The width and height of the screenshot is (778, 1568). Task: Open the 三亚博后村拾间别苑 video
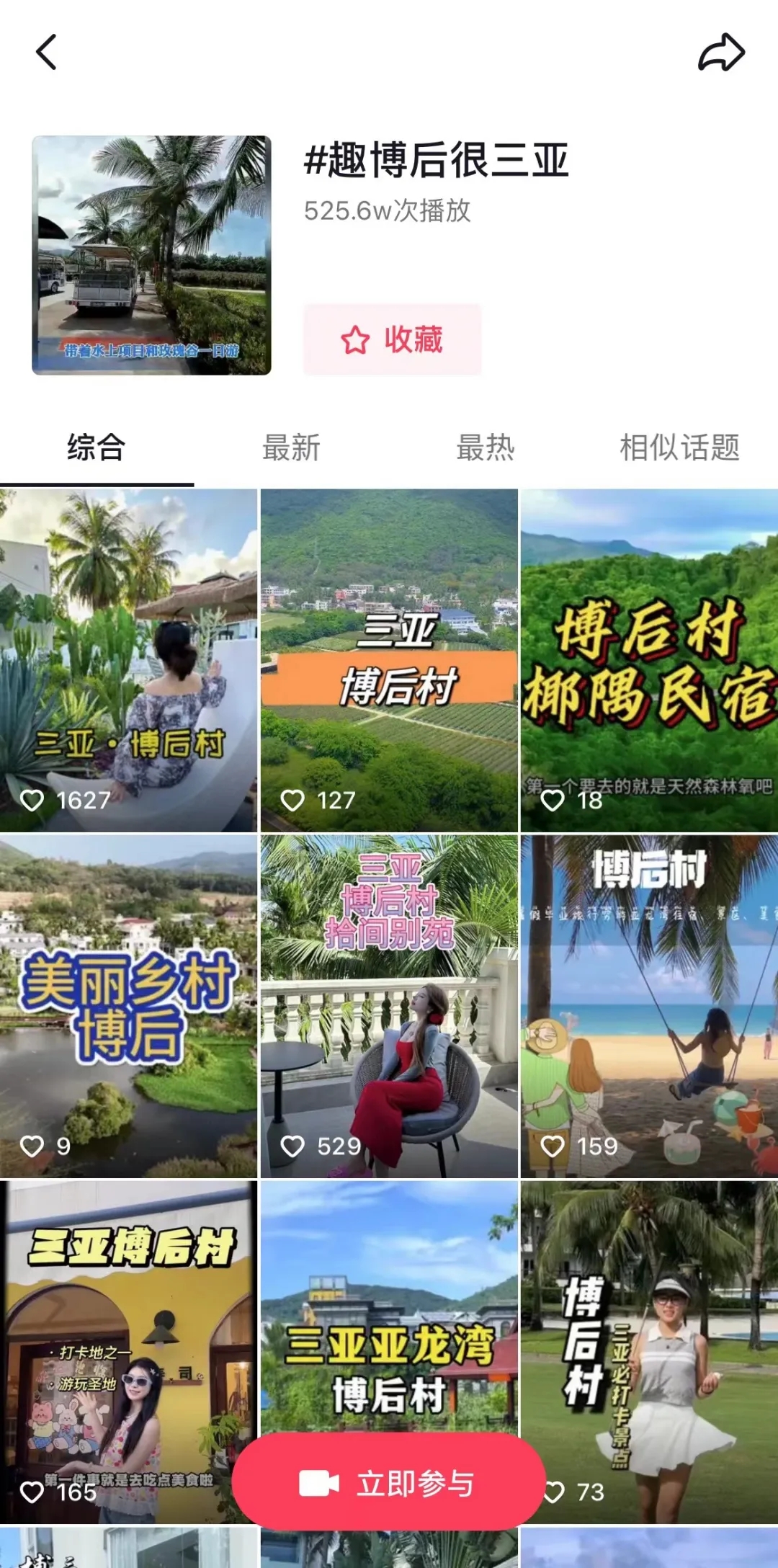click(389, 1006)
